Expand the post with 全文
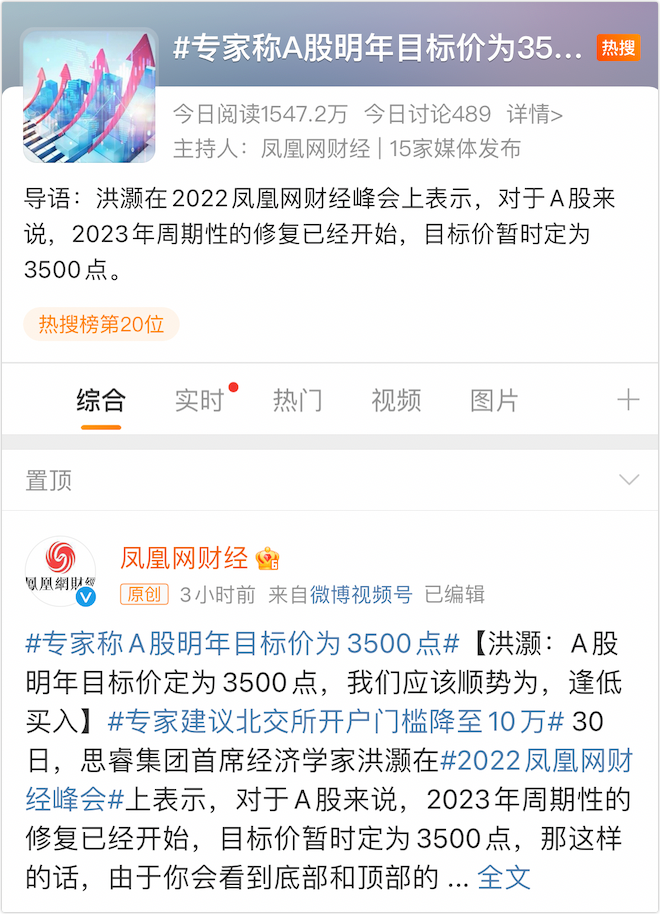Viewport: 660px width, 914px height. 503,877
